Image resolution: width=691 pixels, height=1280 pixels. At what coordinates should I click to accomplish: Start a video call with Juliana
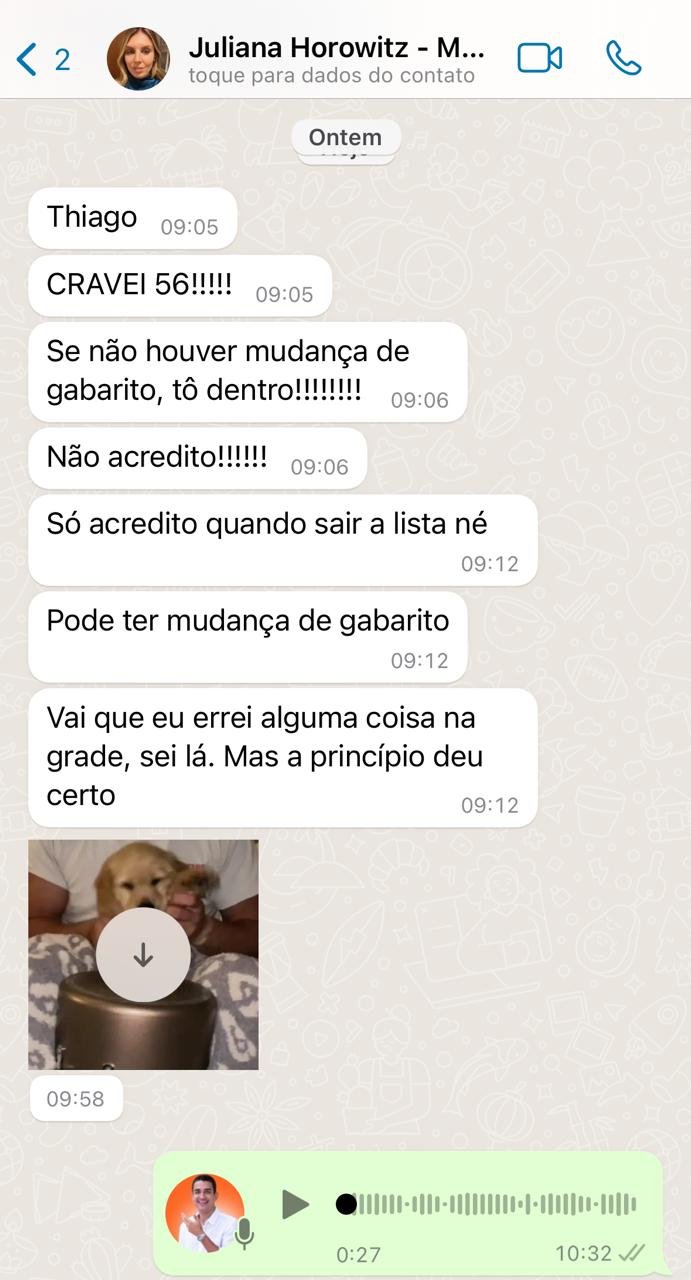click(x=540, y=59)
